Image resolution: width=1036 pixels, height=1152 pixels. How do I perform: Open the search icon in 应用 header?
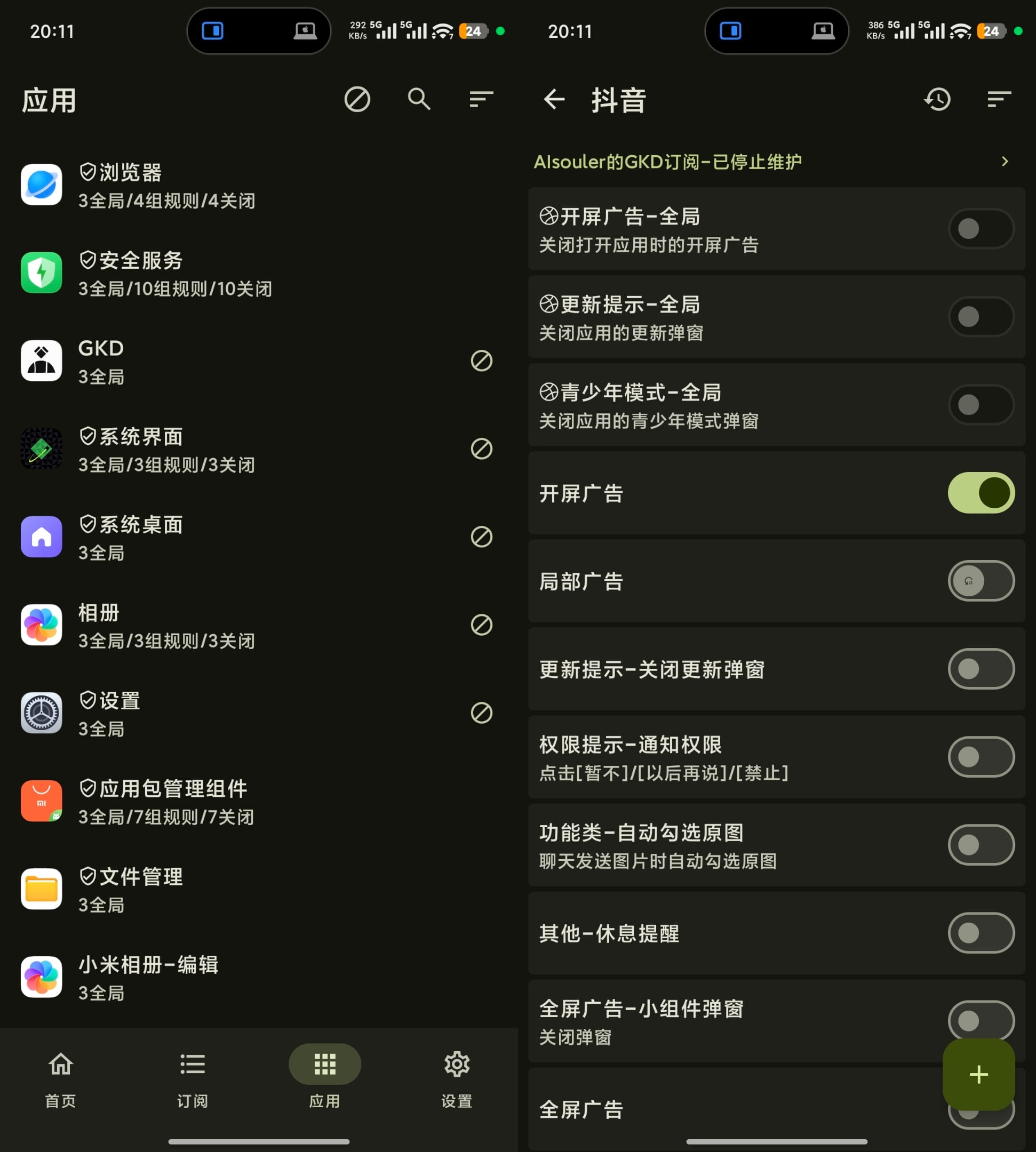pyautogui.click(x=419, y=99)
